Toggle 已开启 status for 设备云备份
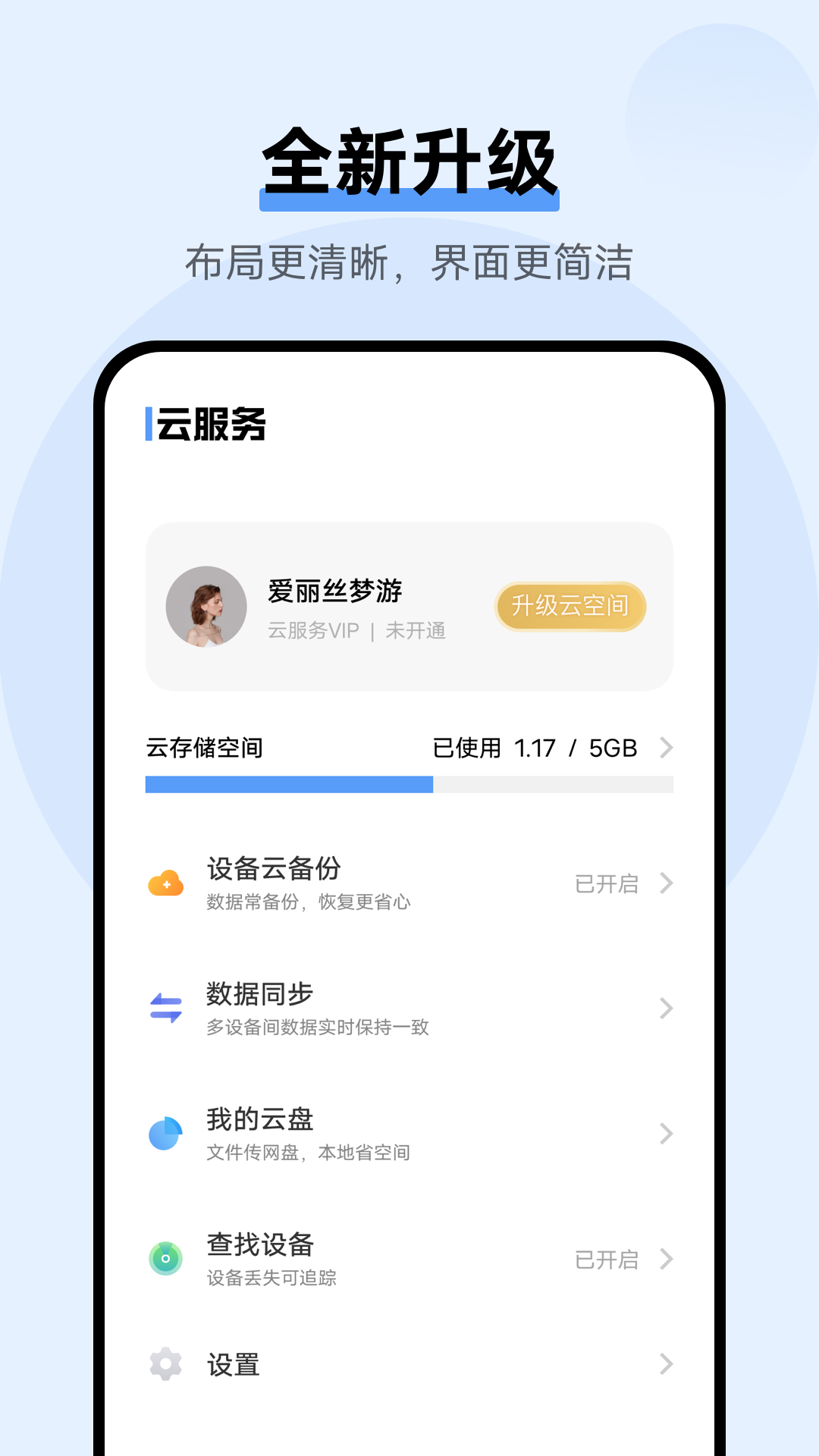Screen dimensions: 819x1456 click(x=607, y=883)
